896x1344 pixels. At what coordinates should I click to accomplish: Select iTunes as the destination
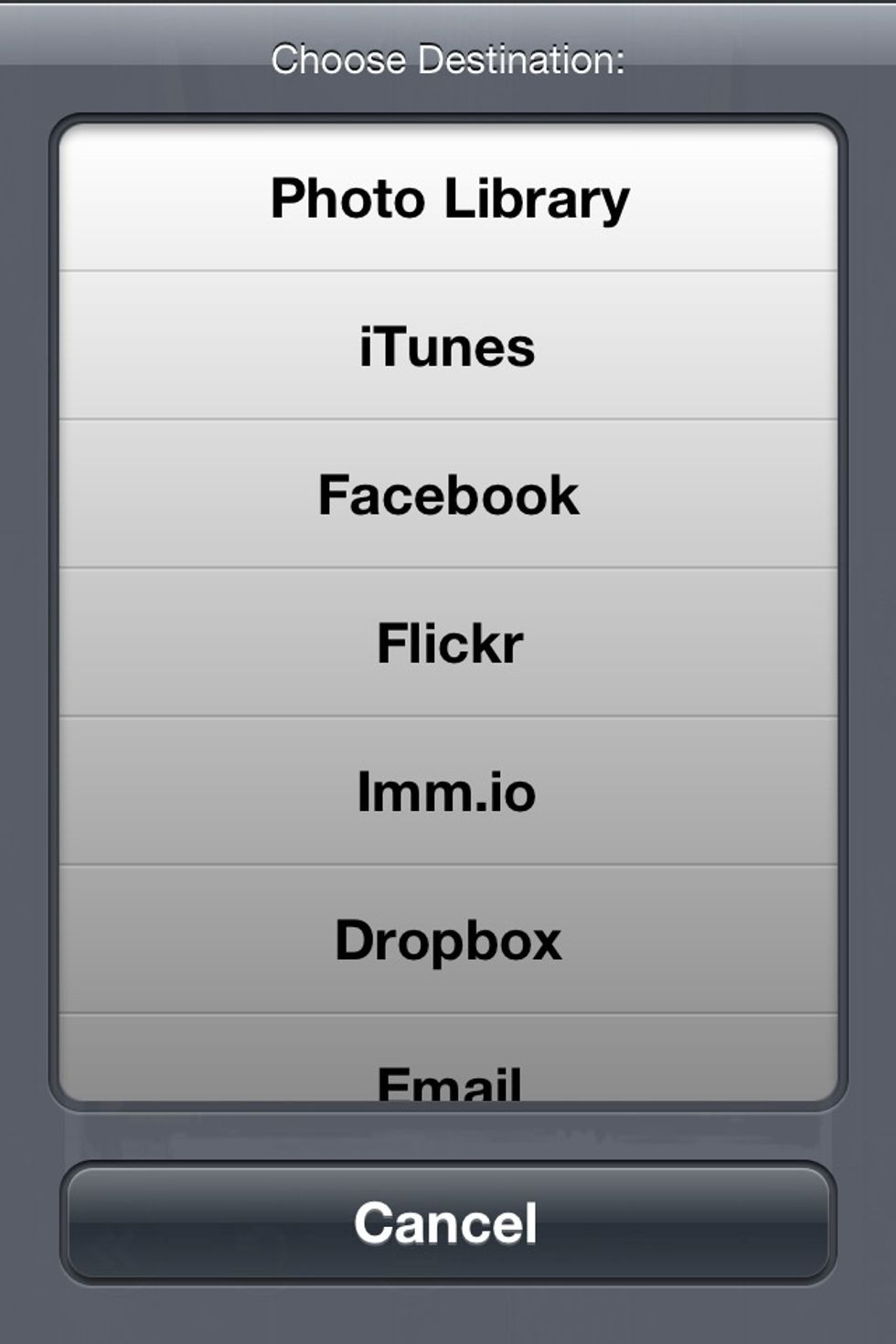click(448, 347)
